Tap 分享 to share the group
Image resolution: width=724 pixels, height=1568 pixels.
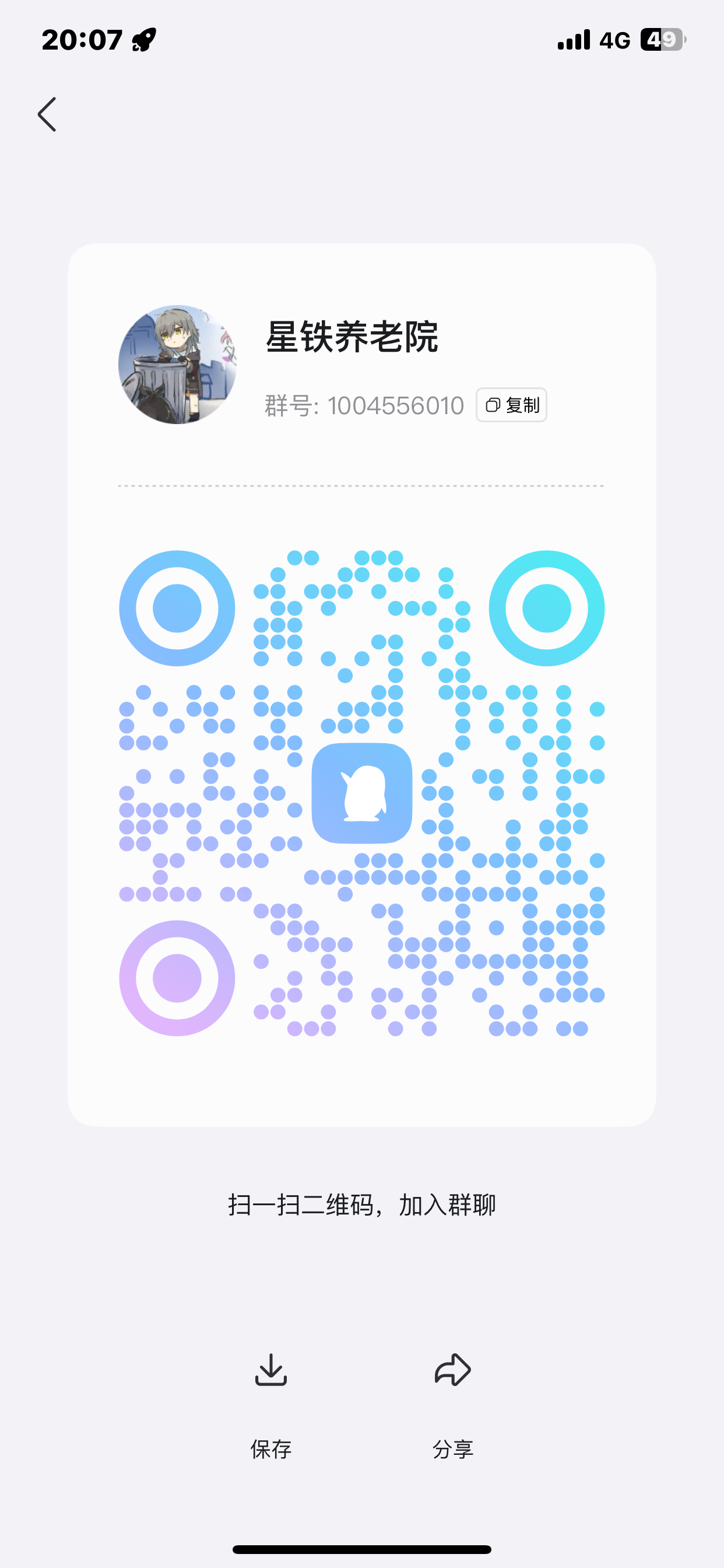coord(453,1448)
